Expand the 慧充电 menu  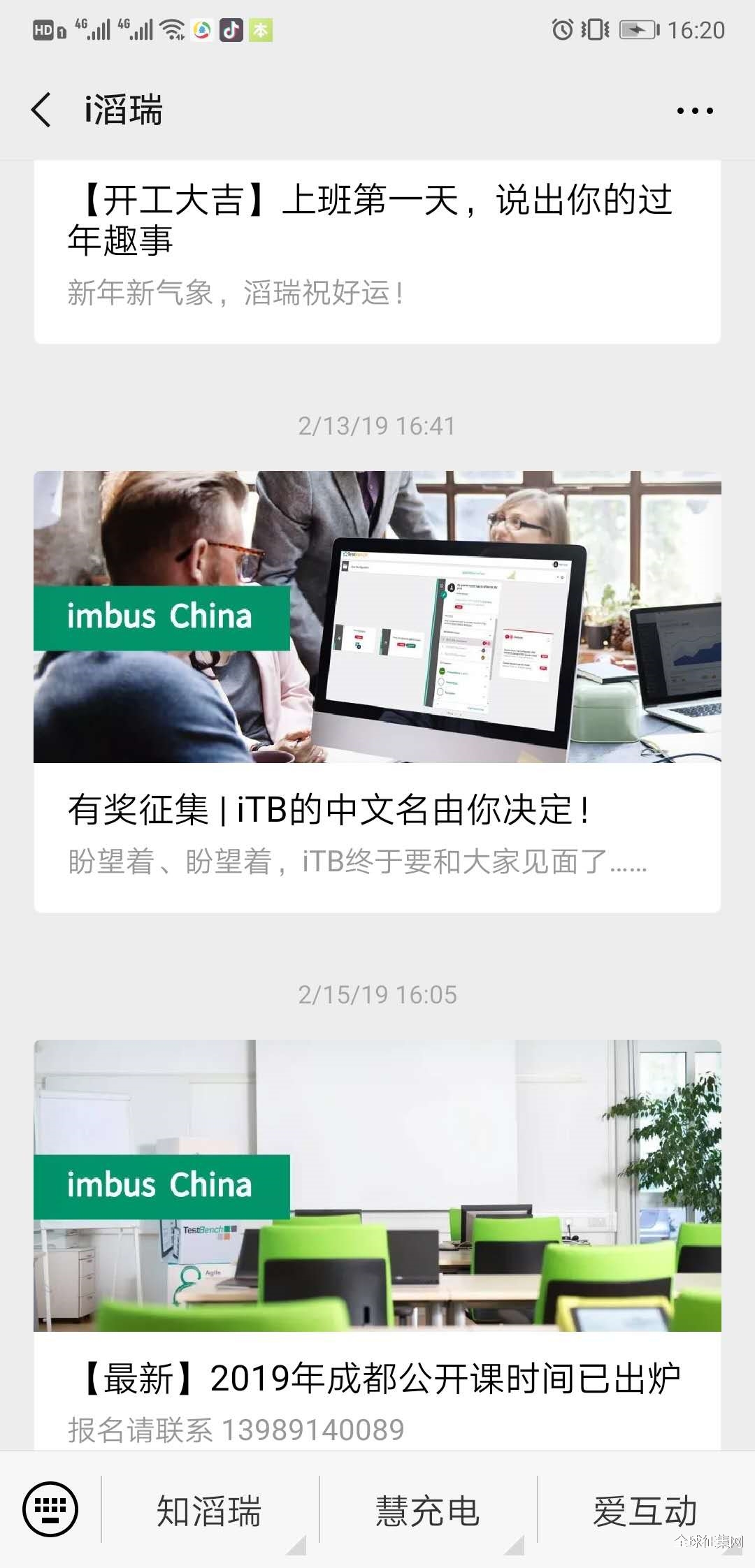click(428, 1511)
